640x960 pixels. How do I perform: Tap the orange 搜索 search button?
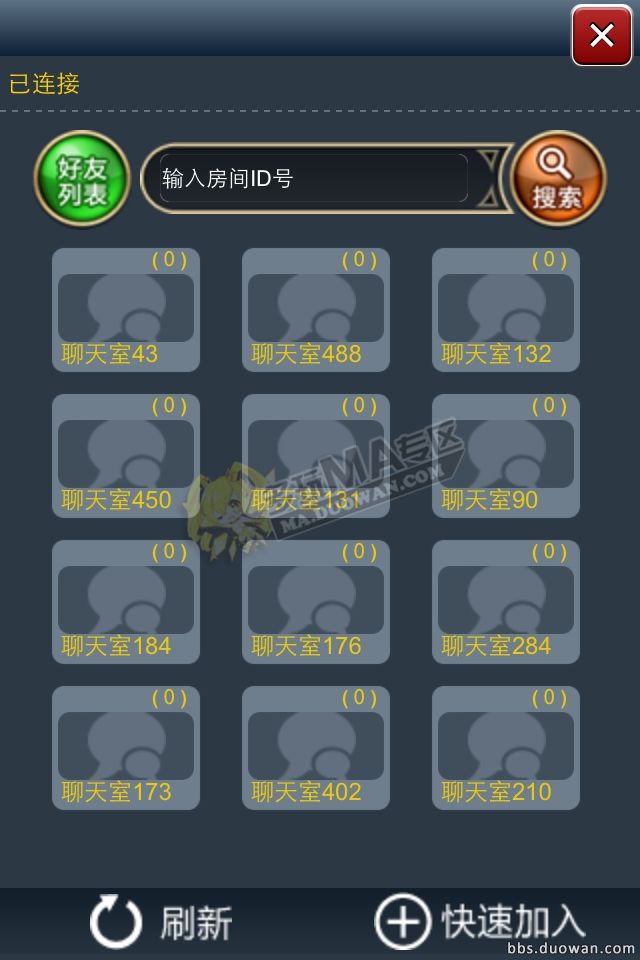click(557, 180)
